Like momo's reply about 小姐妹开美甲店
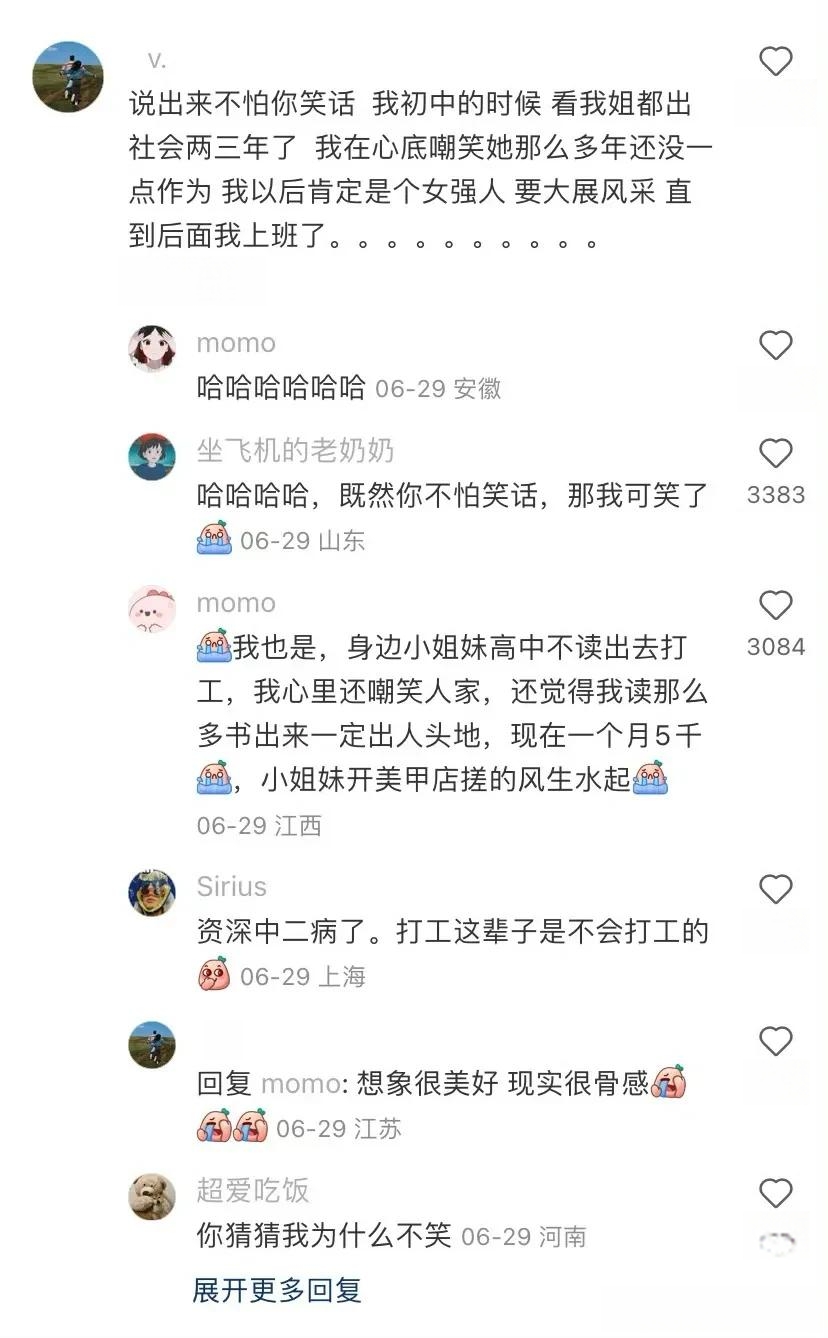This screenshot has width=828, height=1338. (775, 606)
